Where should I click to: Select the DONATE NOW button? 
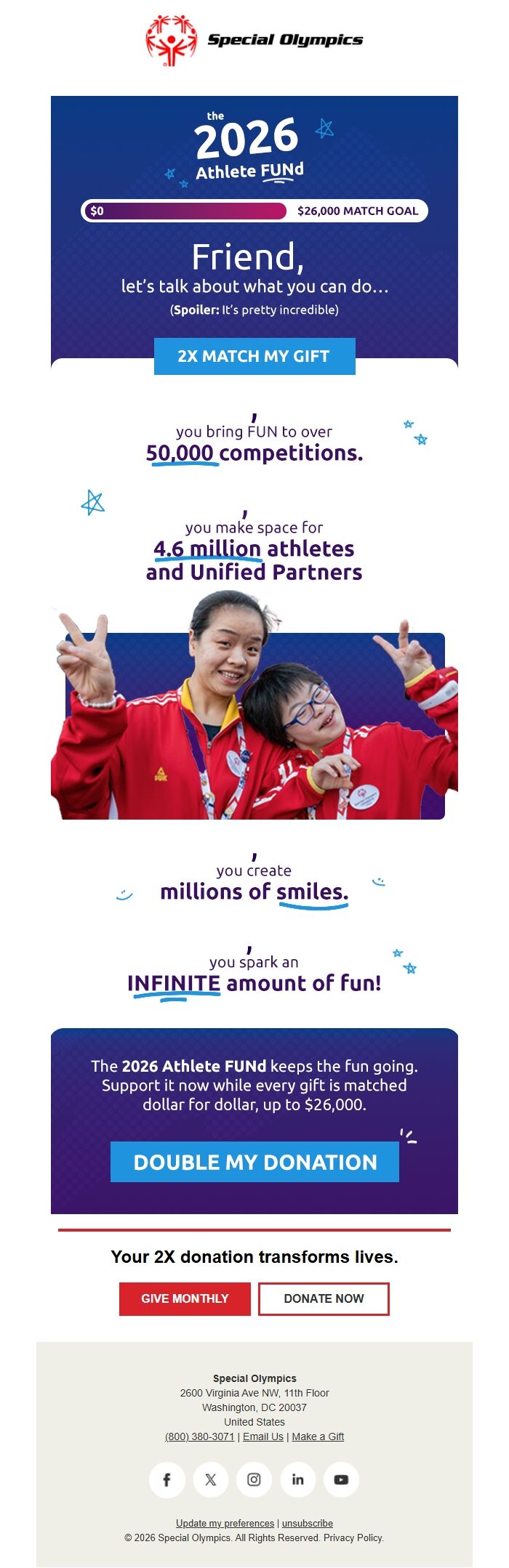324,1298
